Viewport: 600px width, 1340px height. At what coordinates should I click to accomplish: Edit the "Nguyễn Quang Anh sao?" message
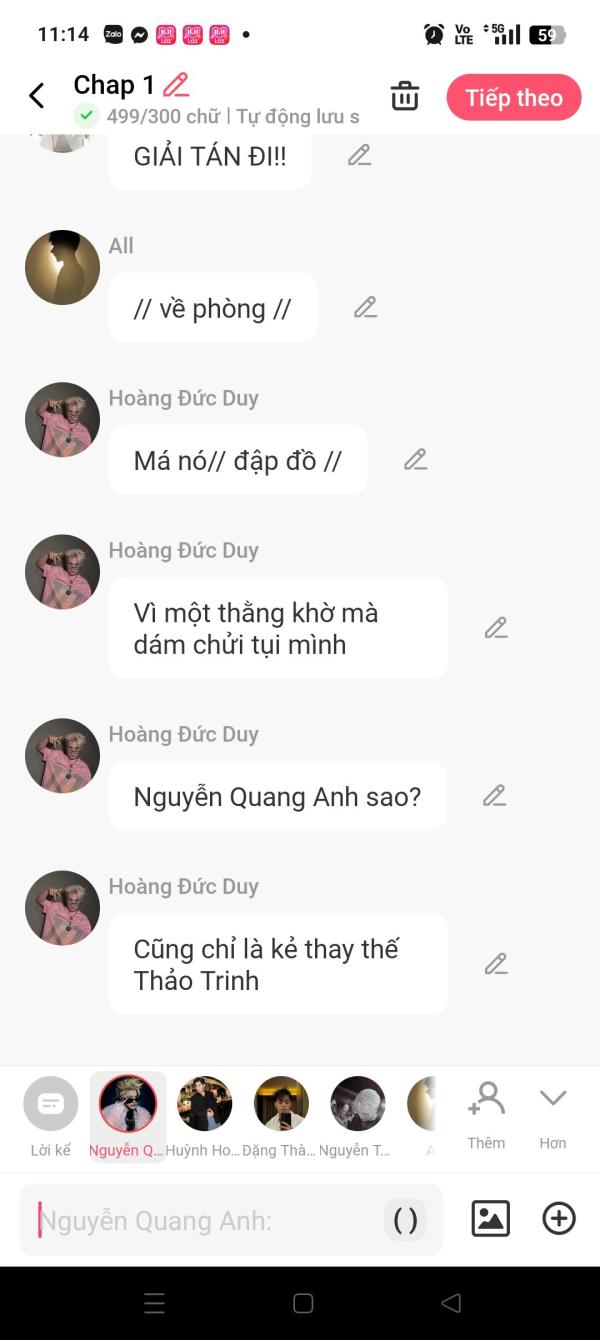coord(495,796)
